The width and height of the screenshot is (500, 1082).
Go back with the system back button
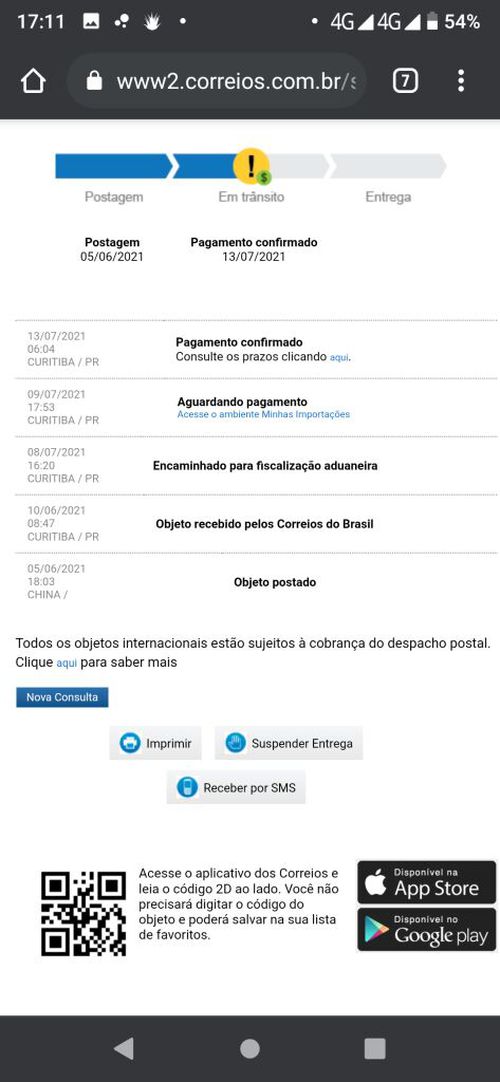pyautogui.click(x=124, y=1049)
